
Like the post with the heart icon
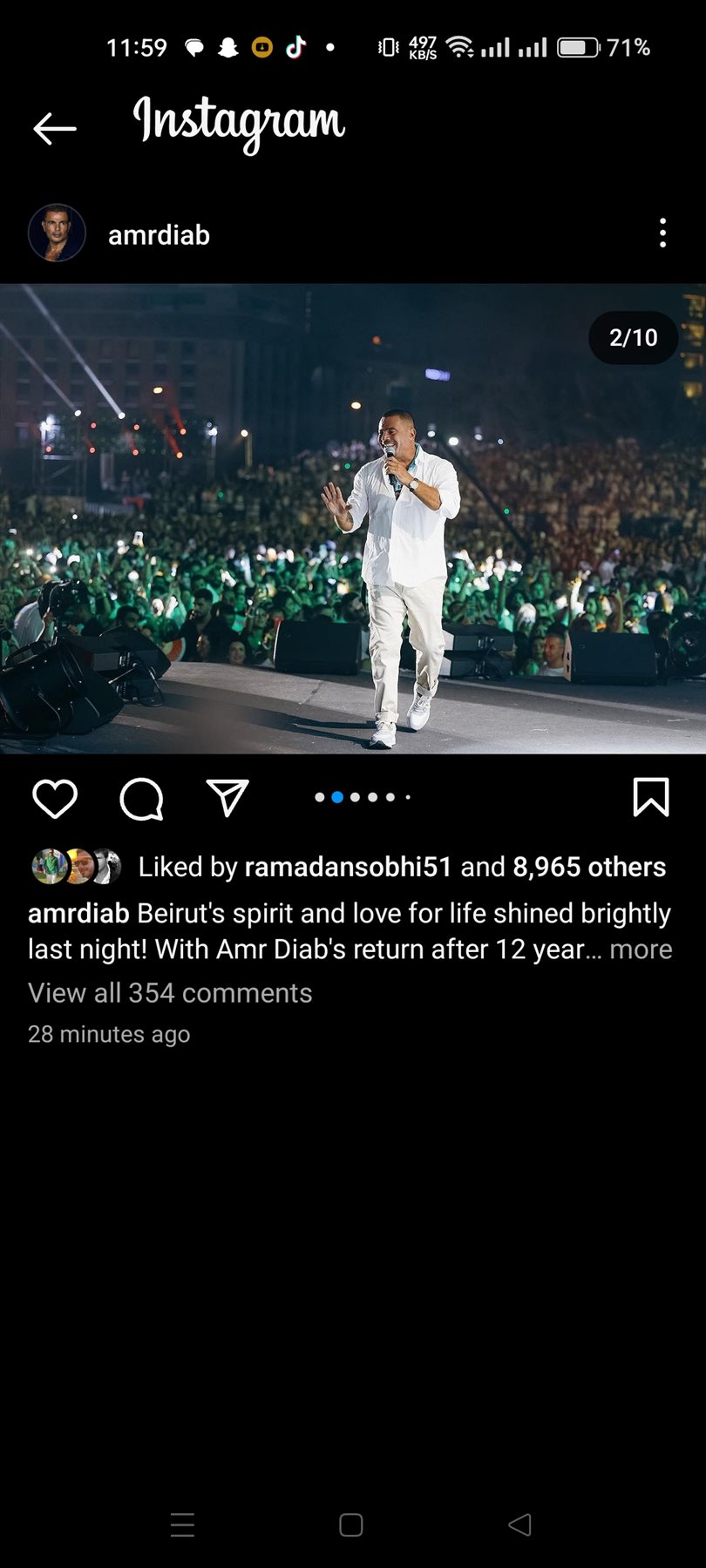[55, 798]
